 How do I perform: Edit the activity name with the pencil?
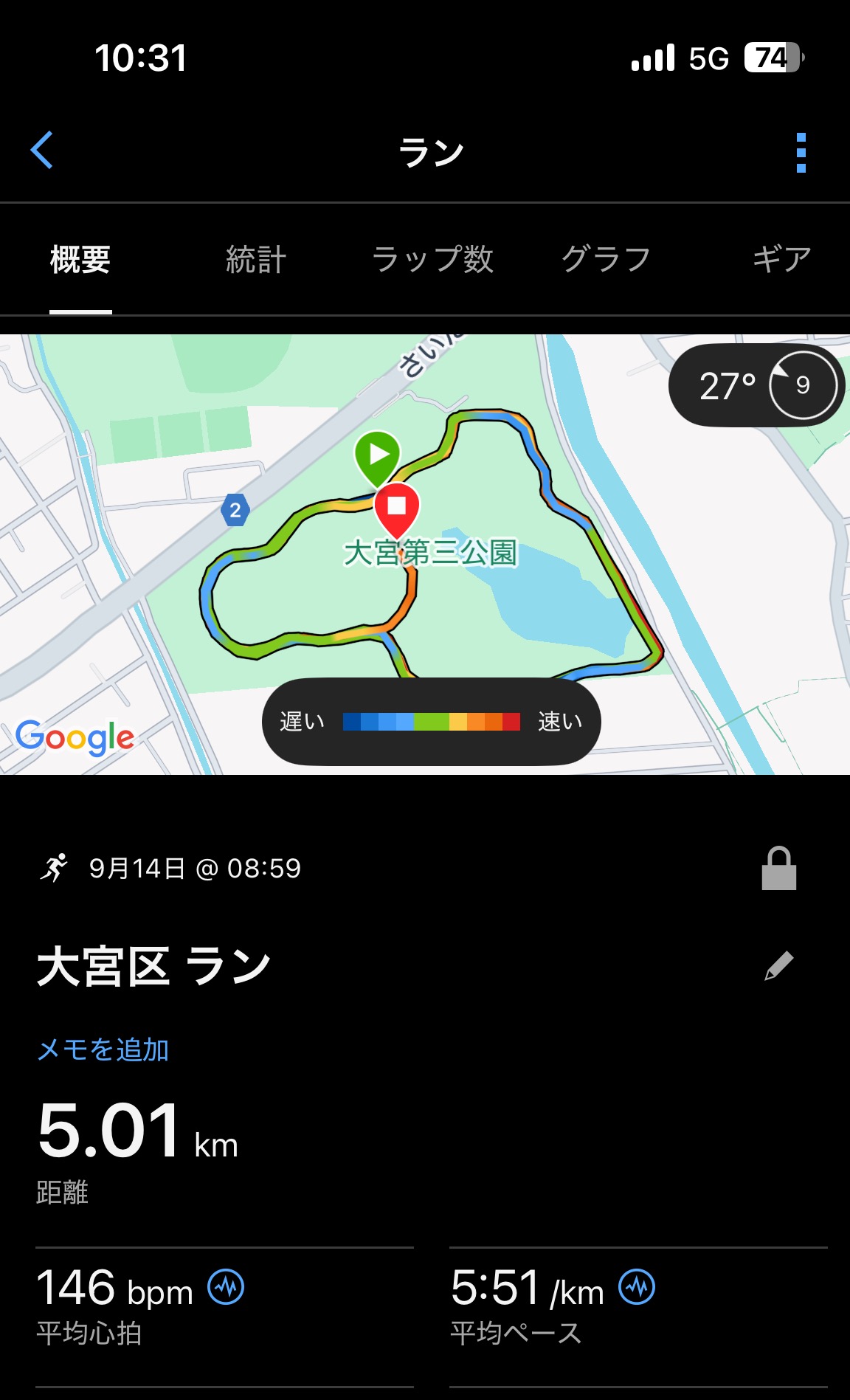[x=778, y=966]
